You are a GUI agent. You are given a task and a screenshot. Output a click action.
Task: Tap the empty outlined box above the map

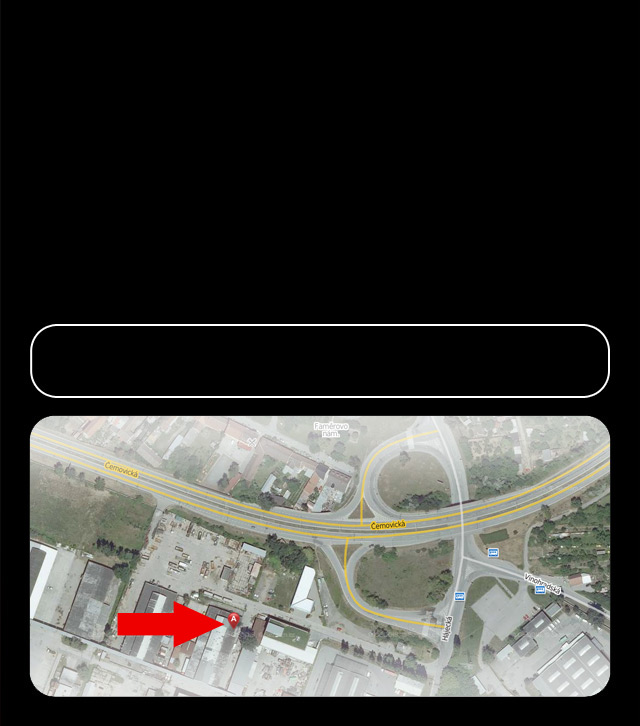[x=320, y=361]
